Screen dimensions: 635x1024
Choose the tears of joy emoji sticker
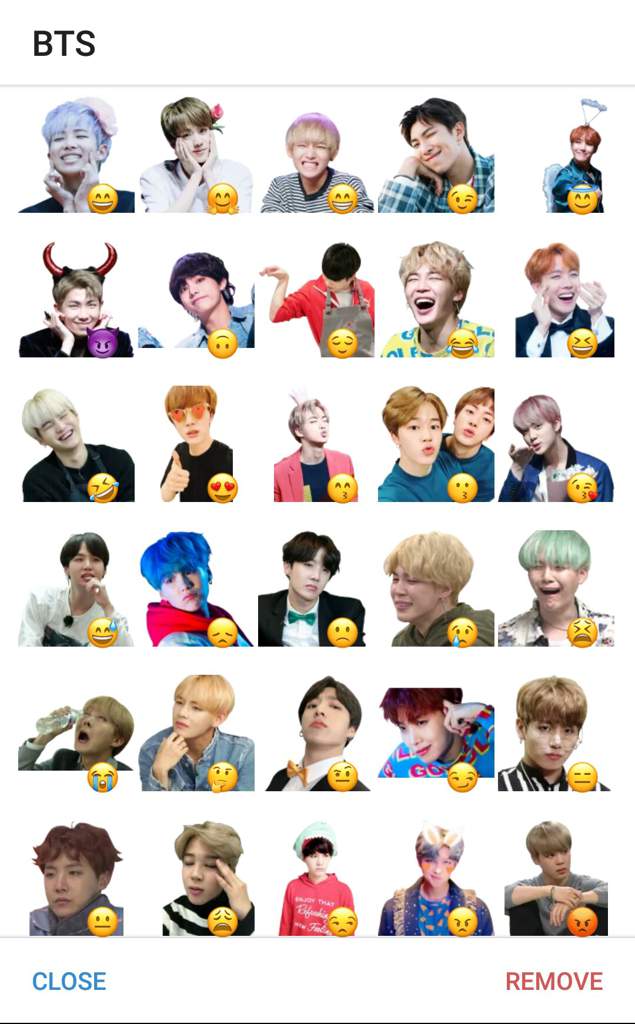[436, 300]
